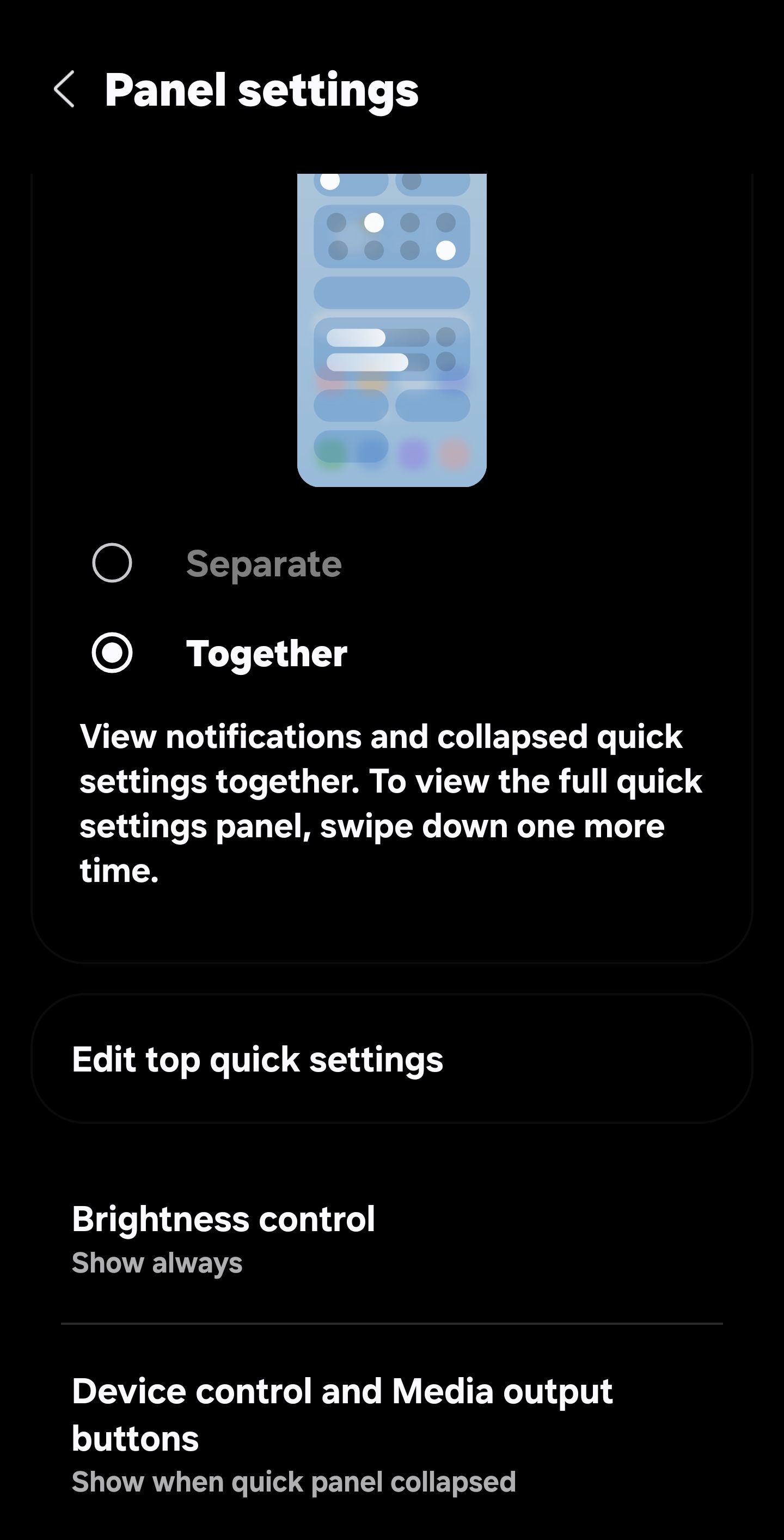Tap the Show always subtitle under Brightness control
Screen dimensions: 784x1540
157,1263
